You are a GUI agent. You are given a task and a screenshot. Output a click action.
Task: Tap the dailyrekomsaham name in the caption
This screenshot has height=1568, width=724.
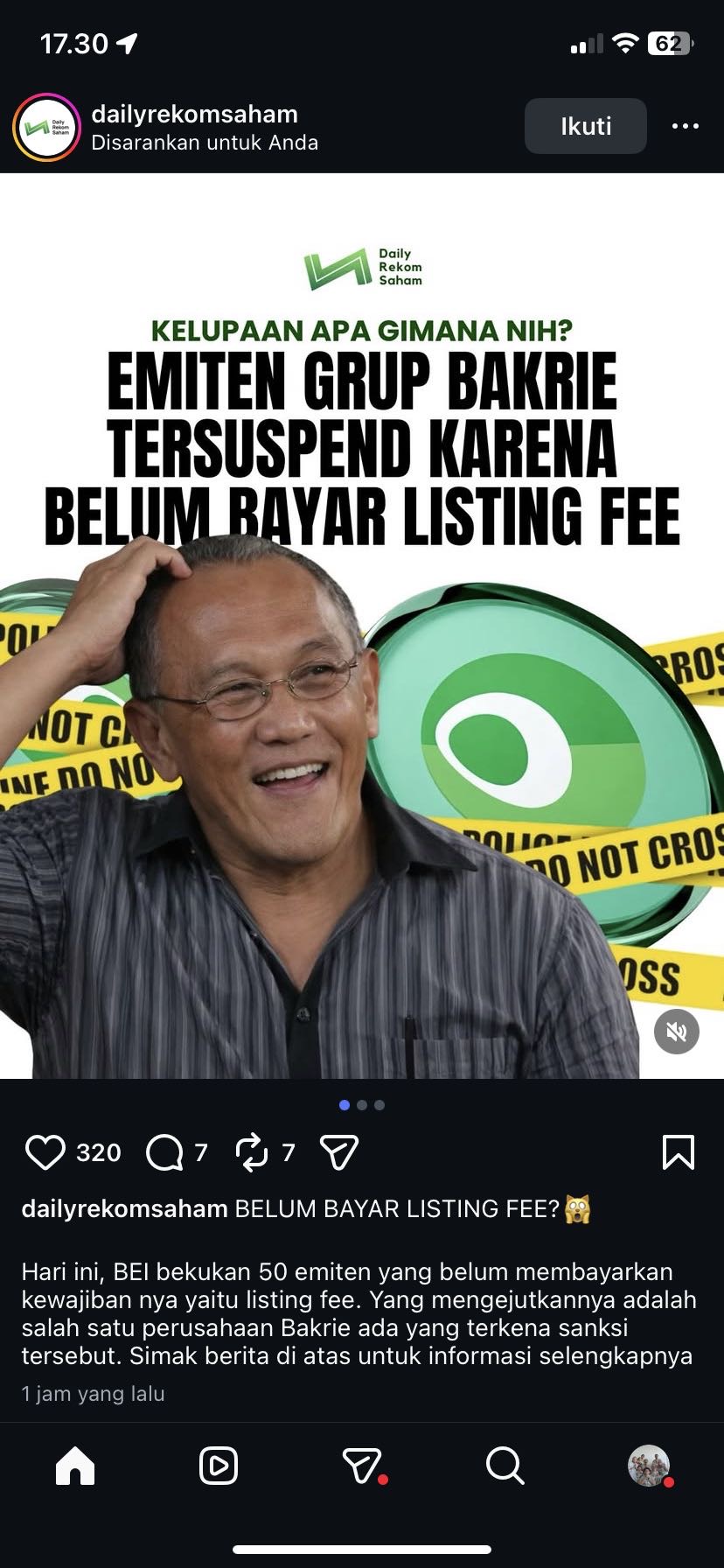pyautogui.click(x=124, y=1208)
